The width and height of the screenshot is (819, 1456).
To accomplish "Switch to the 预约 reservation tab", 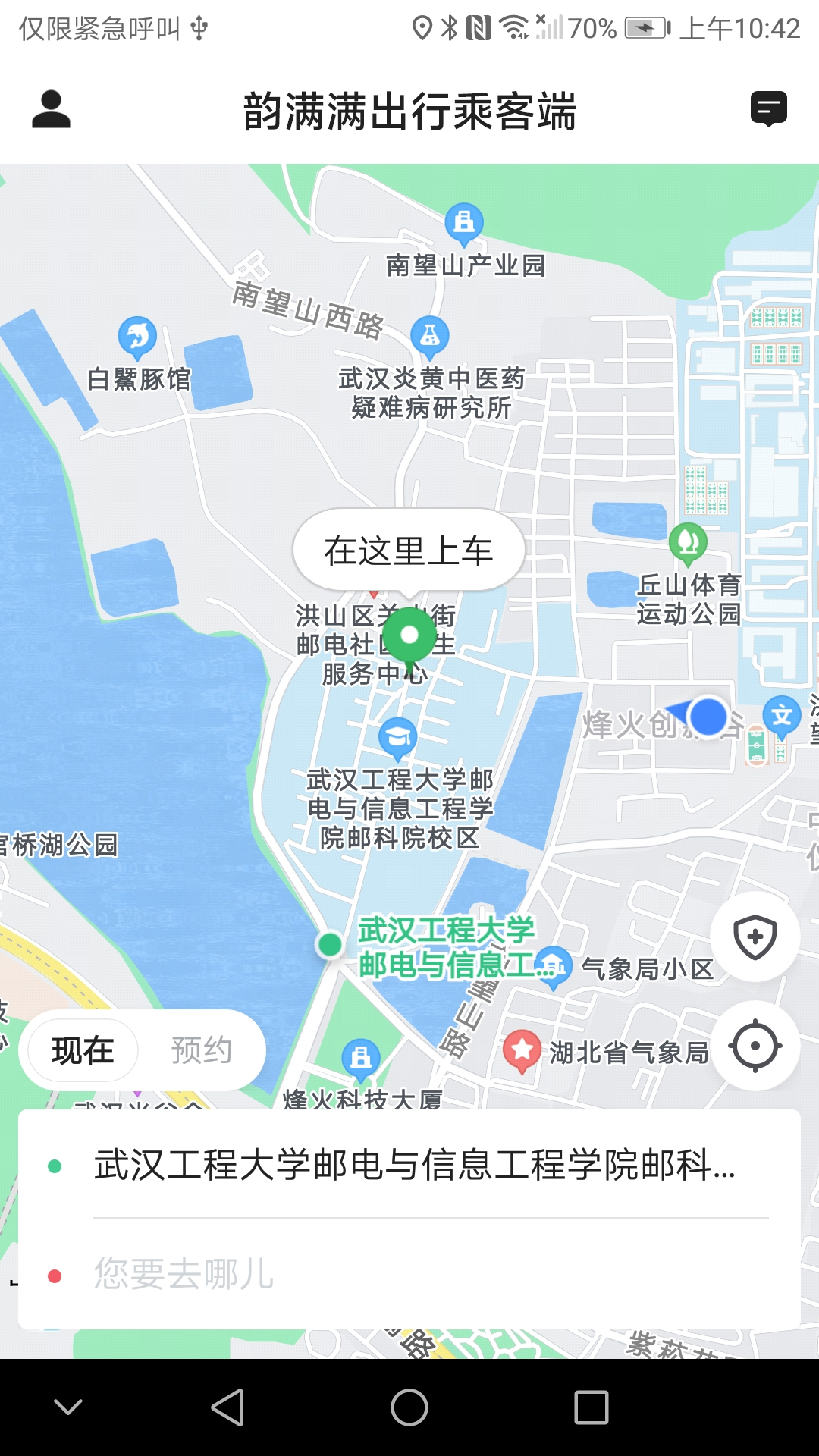I will (x=200, y=1049).
